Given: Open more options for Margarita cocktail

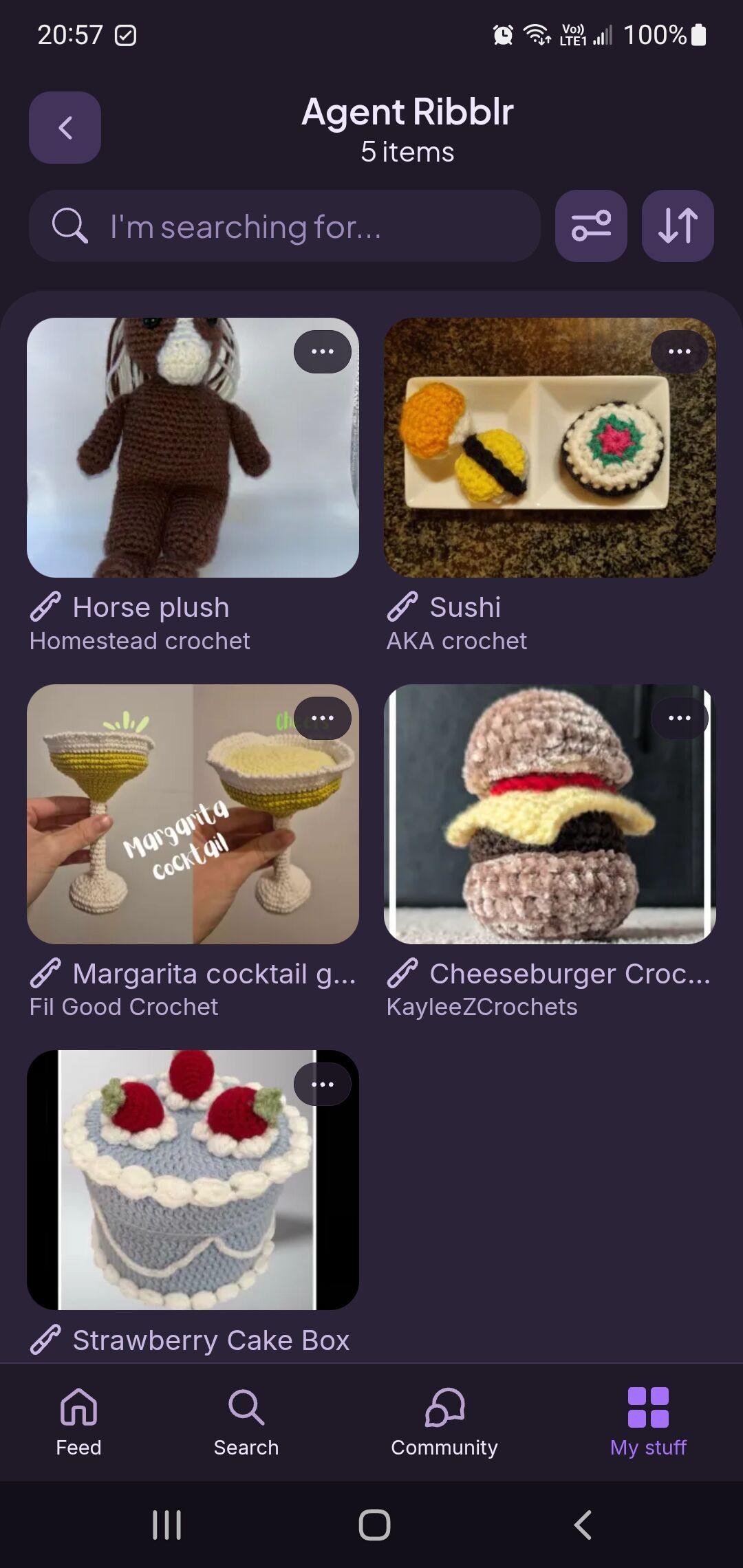Looking at the screenshot, I should (x=322, y=719).
